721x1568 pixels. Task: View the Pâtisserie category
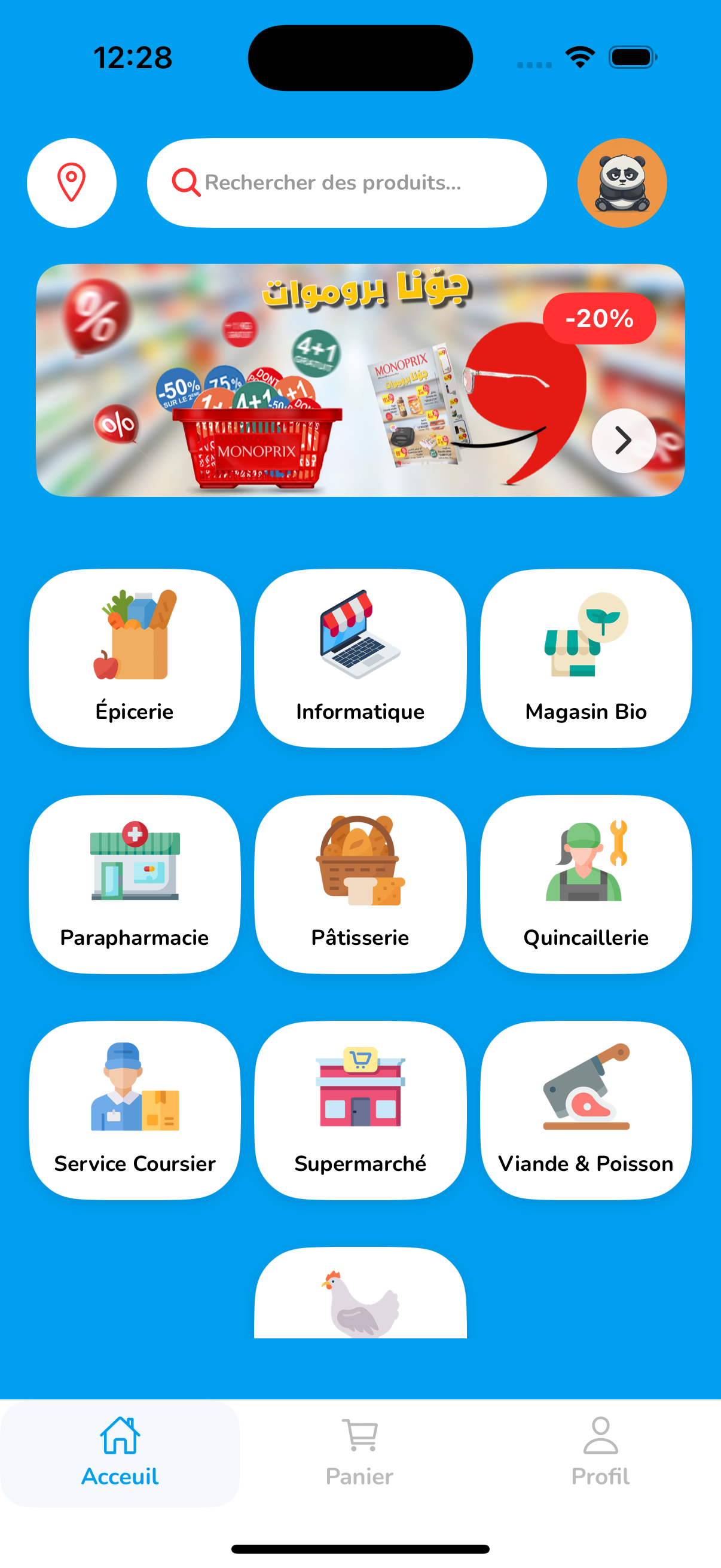click(360, 884)
